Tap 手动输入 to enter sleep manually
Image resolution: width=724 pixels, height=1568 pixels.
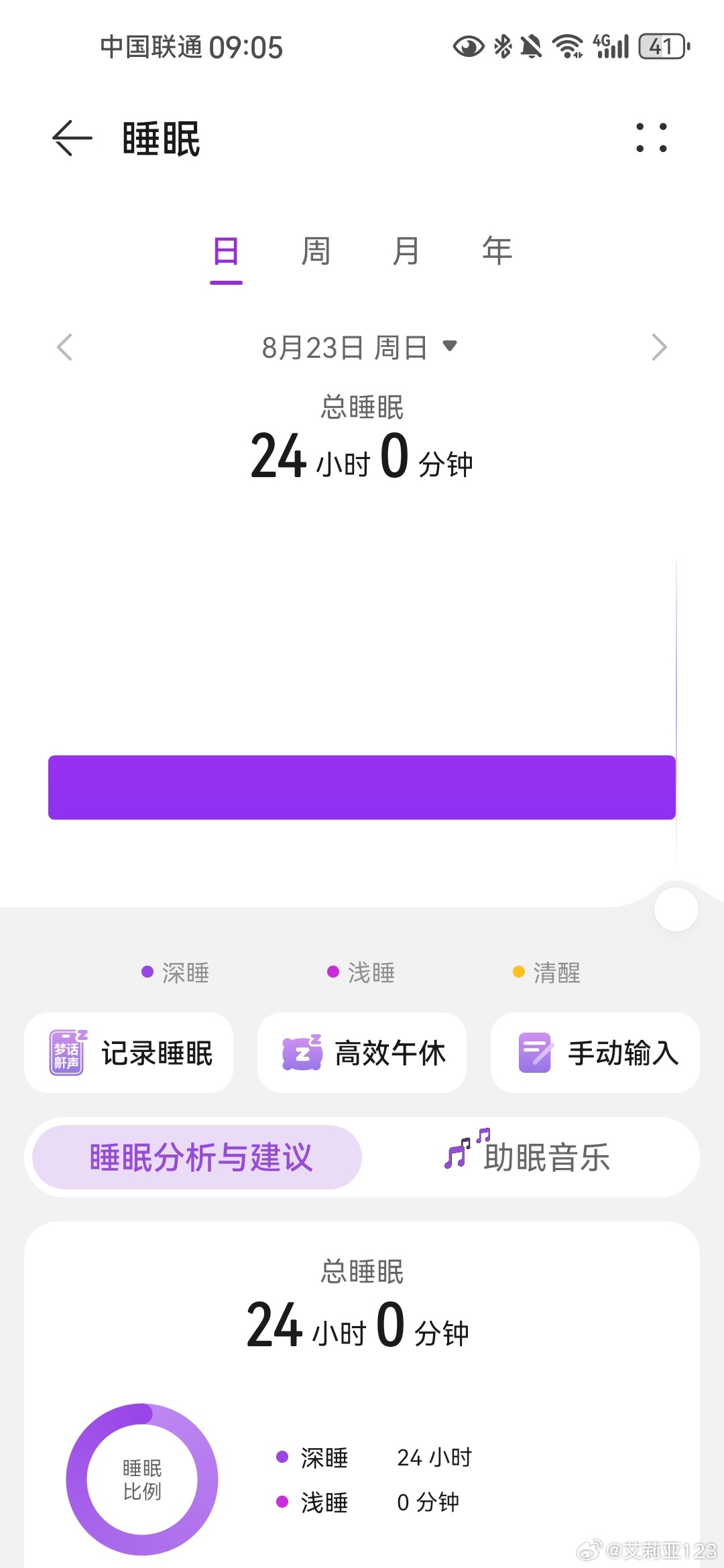pos(595,1053)
